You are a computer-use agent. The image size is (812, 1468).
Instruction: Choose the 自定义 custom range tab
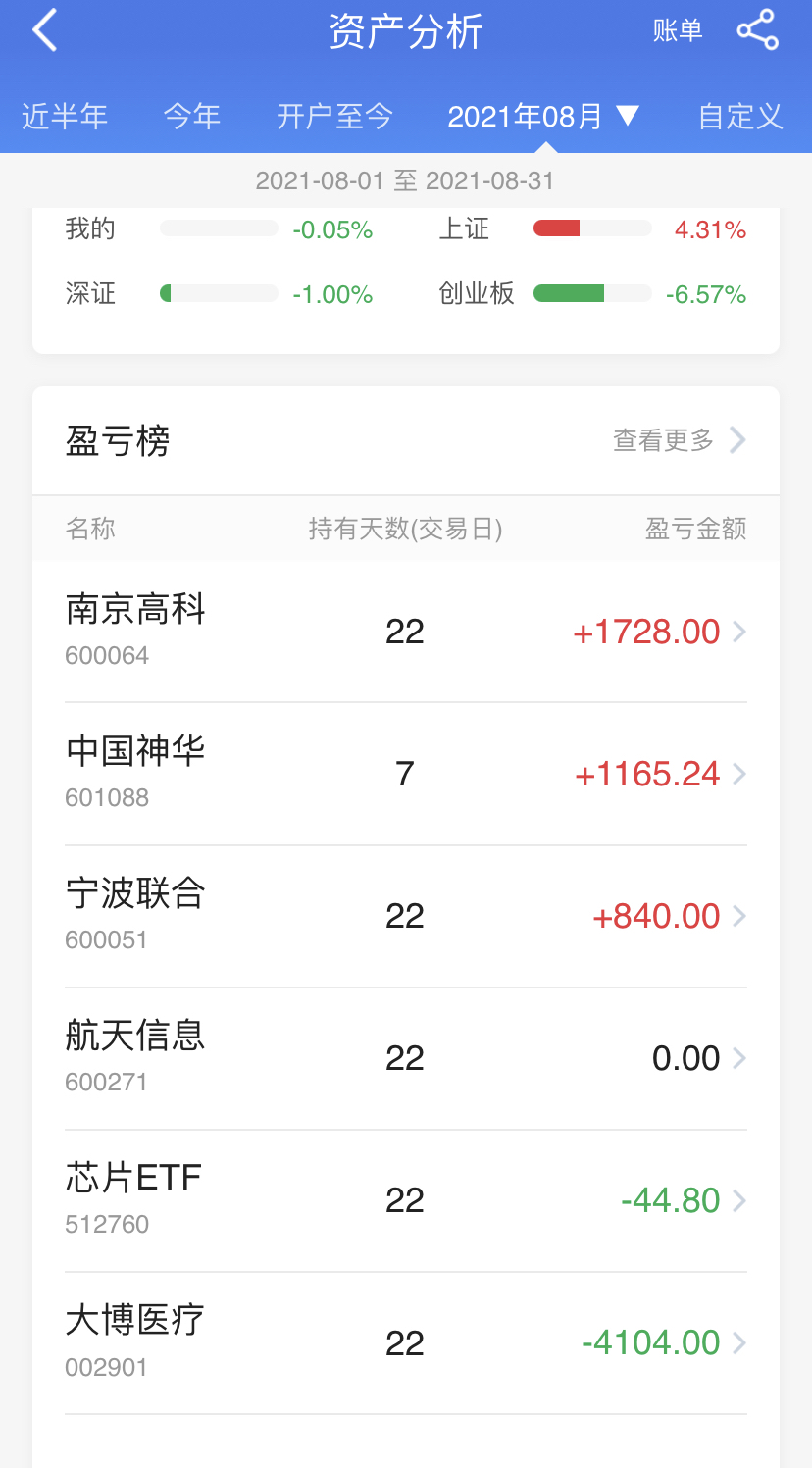pos(740,117)
